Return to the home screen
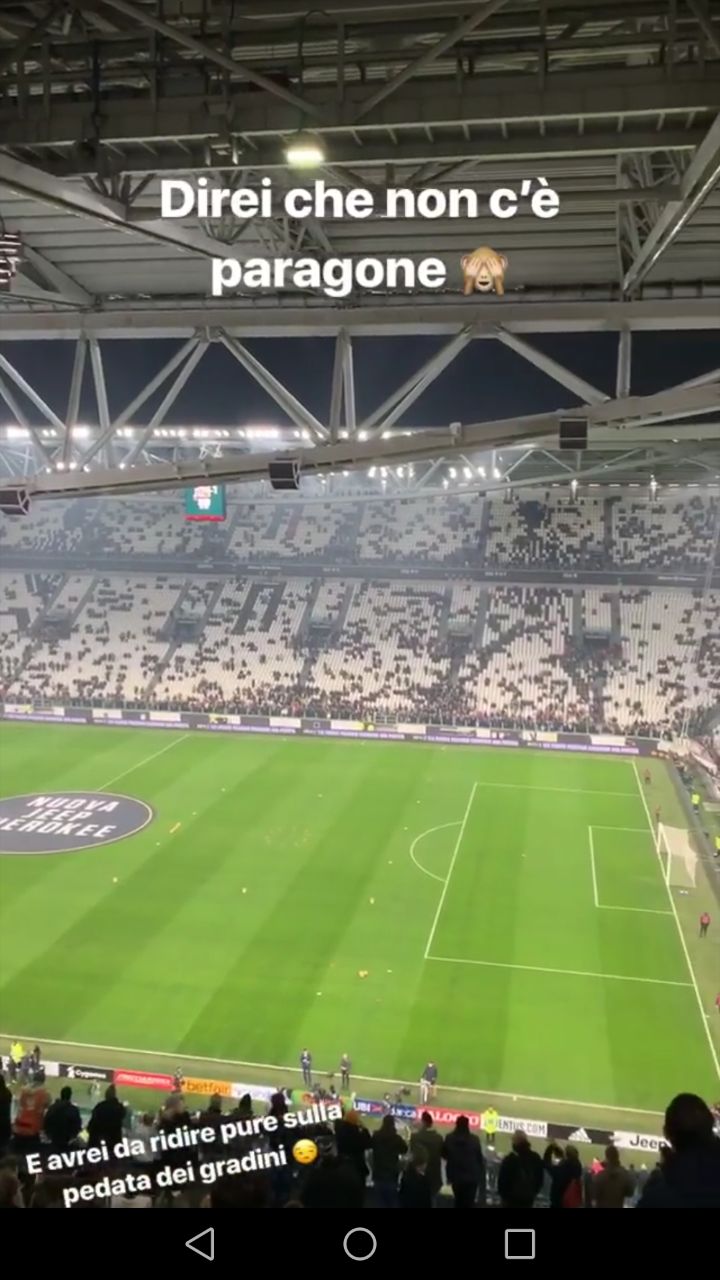Viewport: 720px width, 1280px height. [360, 1244]
